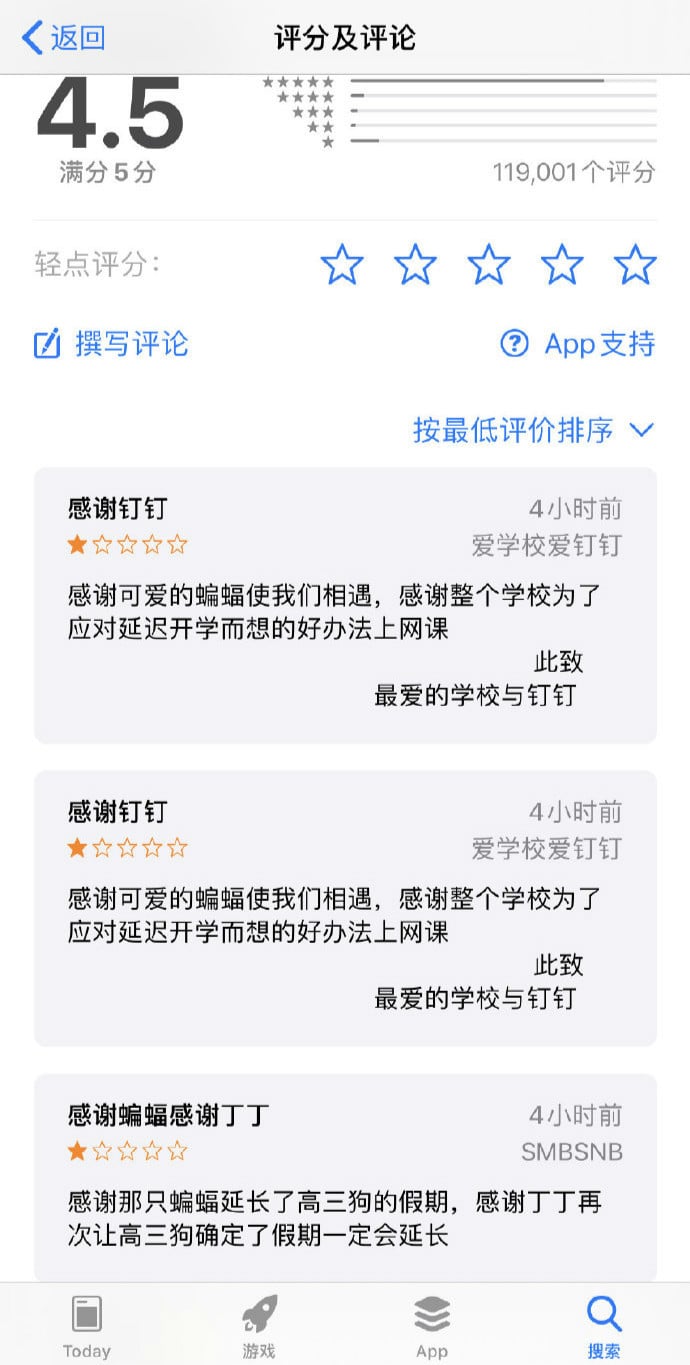Select the 搜索 tab
690x1365 pixels.
[604, 1326]
